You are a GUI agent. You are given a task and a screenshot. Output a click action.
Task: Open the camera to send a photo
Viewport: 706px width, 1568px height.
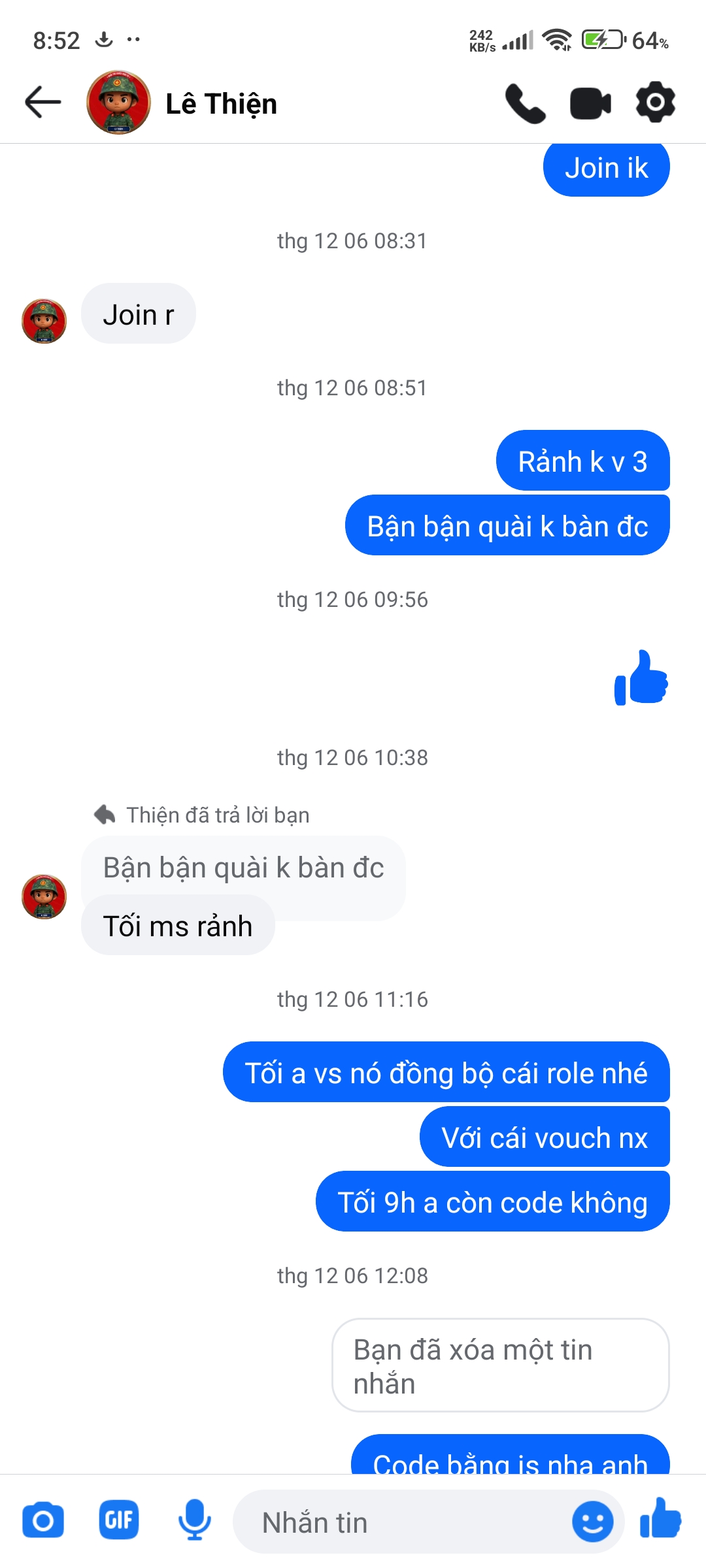(x=43, y=1521)
